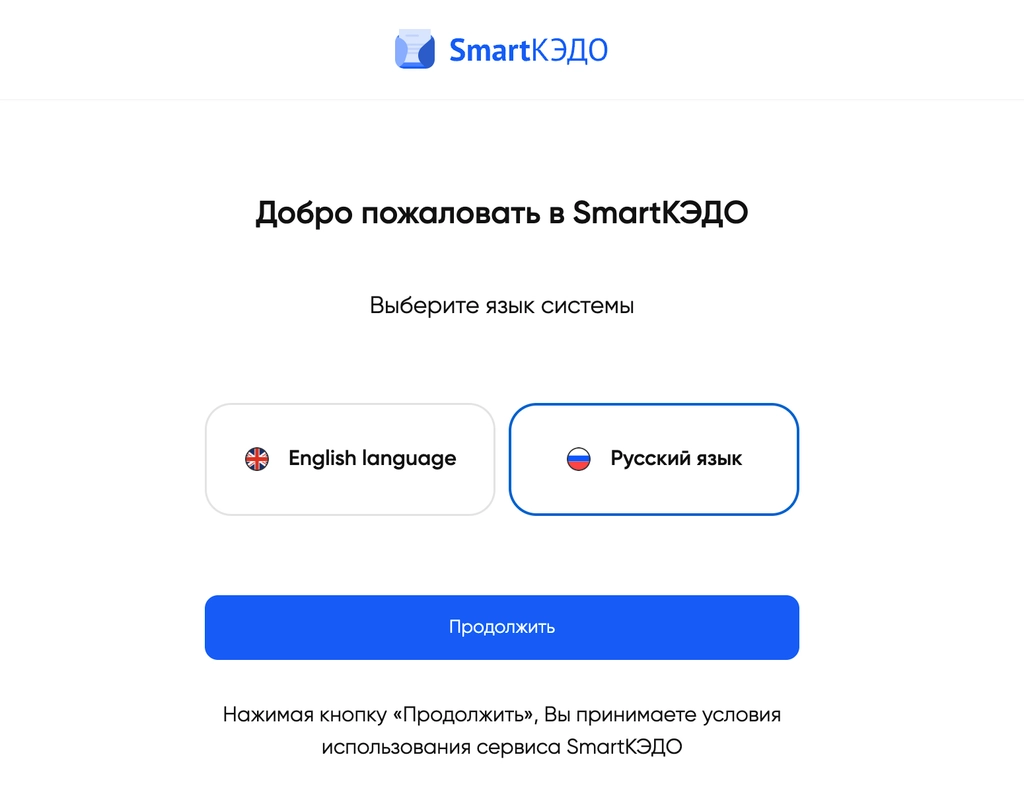1024x794 pixels.
Task: Tap the Продолжить button
Action: [x=502, y=627]
